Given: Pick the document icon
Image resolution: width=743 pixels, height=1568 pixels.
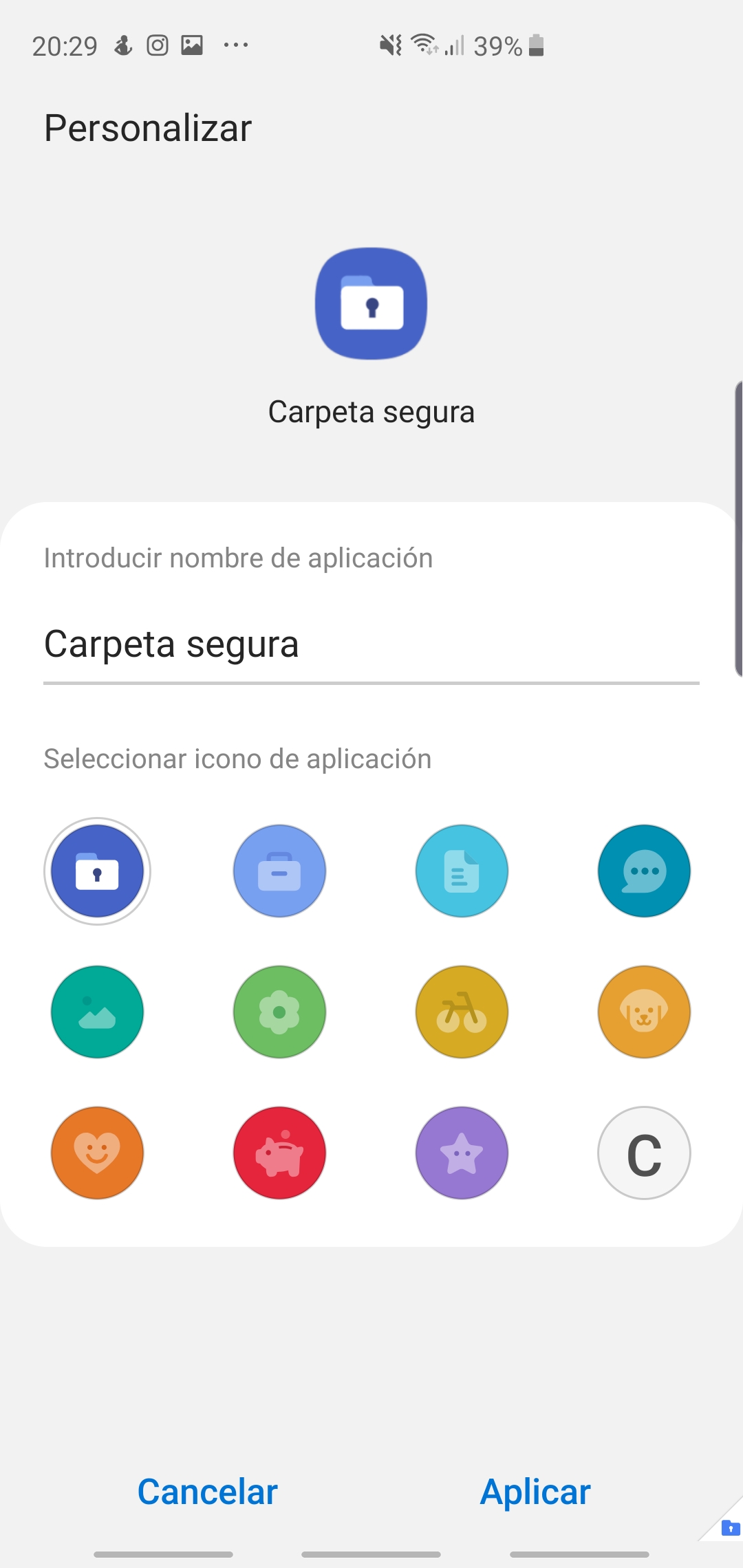Looking at the screenshot, I should [462, 871].
